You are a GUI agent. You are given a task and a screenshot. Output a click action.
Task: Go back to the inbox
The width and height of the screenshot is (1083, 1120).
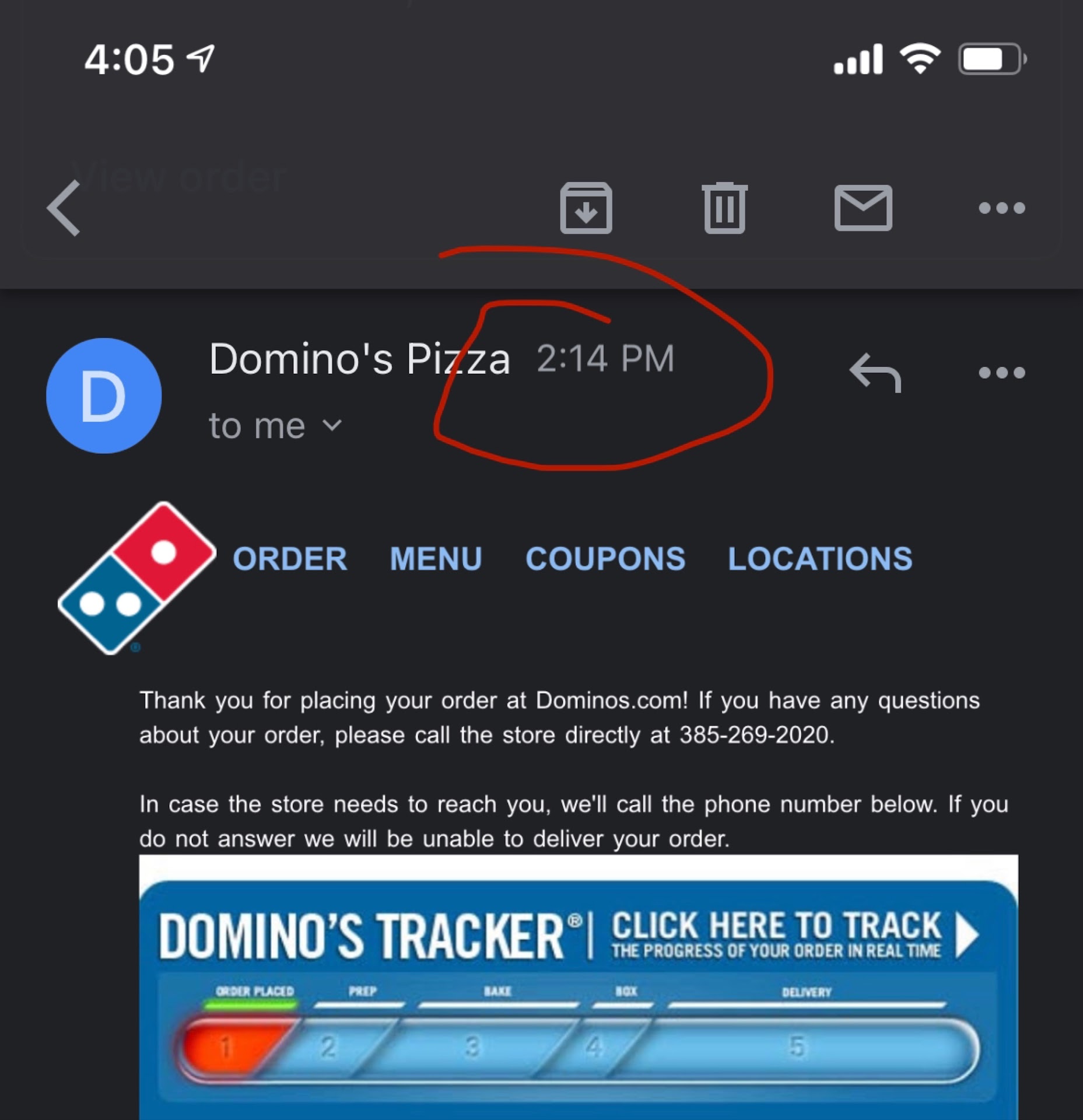click(64, 208)
